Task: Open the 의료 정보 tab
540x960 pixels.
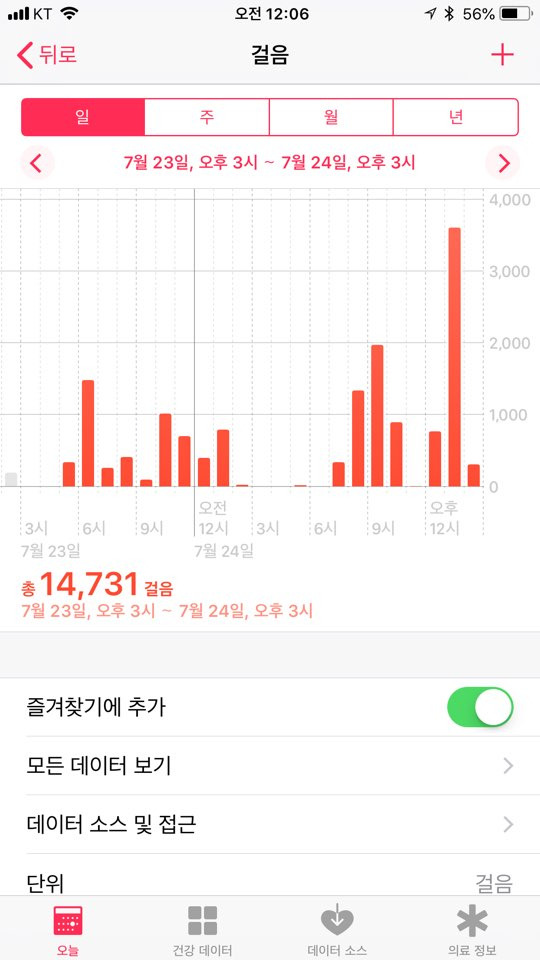Action: pos(472,929)
